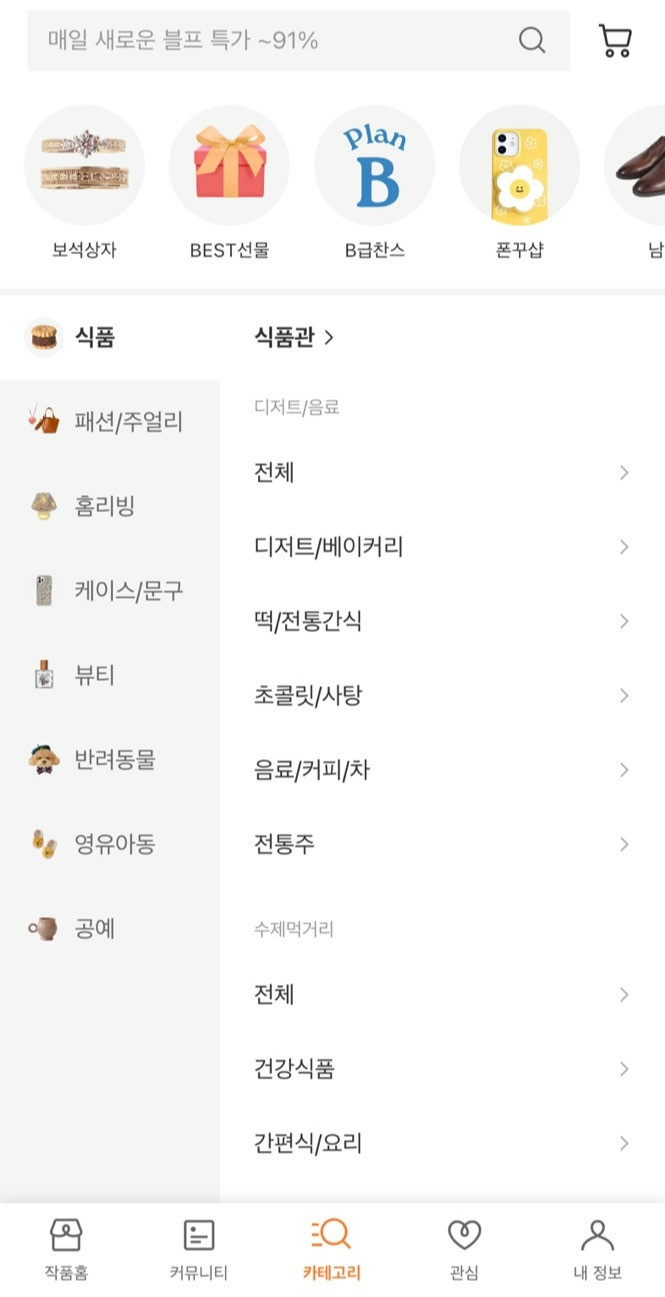Open the 폰꾸샵 shortcut
The height and width of the screenshot is (1297, 665).
[x=519, y=183]
